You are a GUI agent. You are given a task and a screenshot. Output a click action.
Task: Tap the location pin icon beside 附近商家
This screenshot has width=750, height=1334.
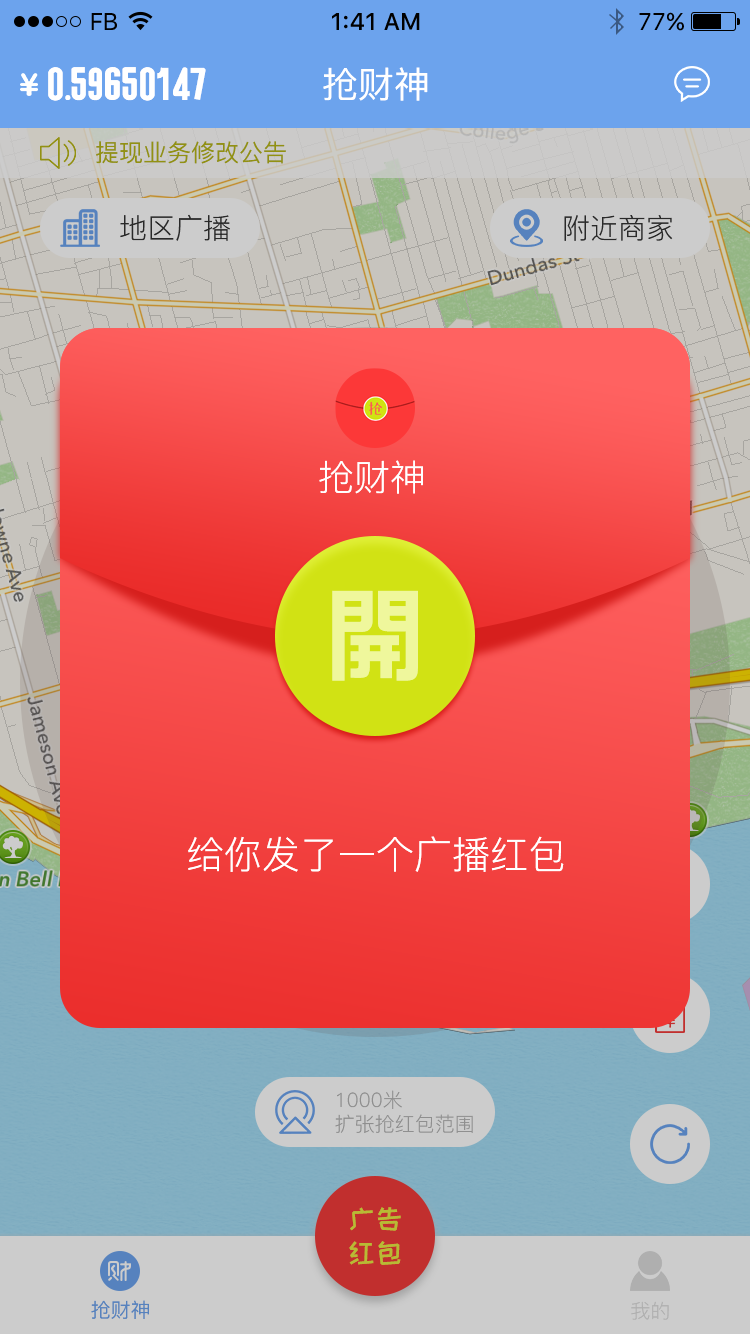pyautogui.click(x=525, y=227)
